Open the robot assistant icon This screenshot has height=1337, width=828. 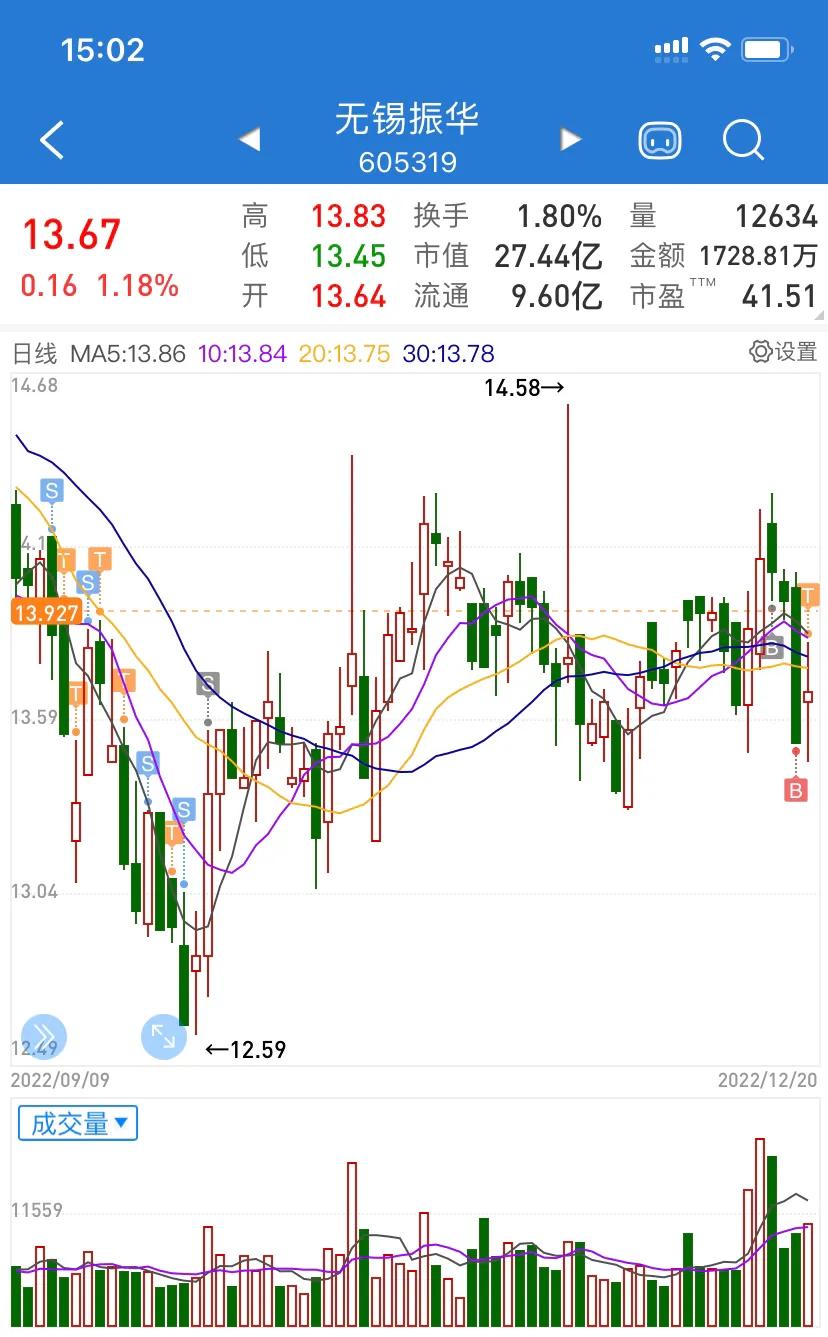tap(660, 140)
